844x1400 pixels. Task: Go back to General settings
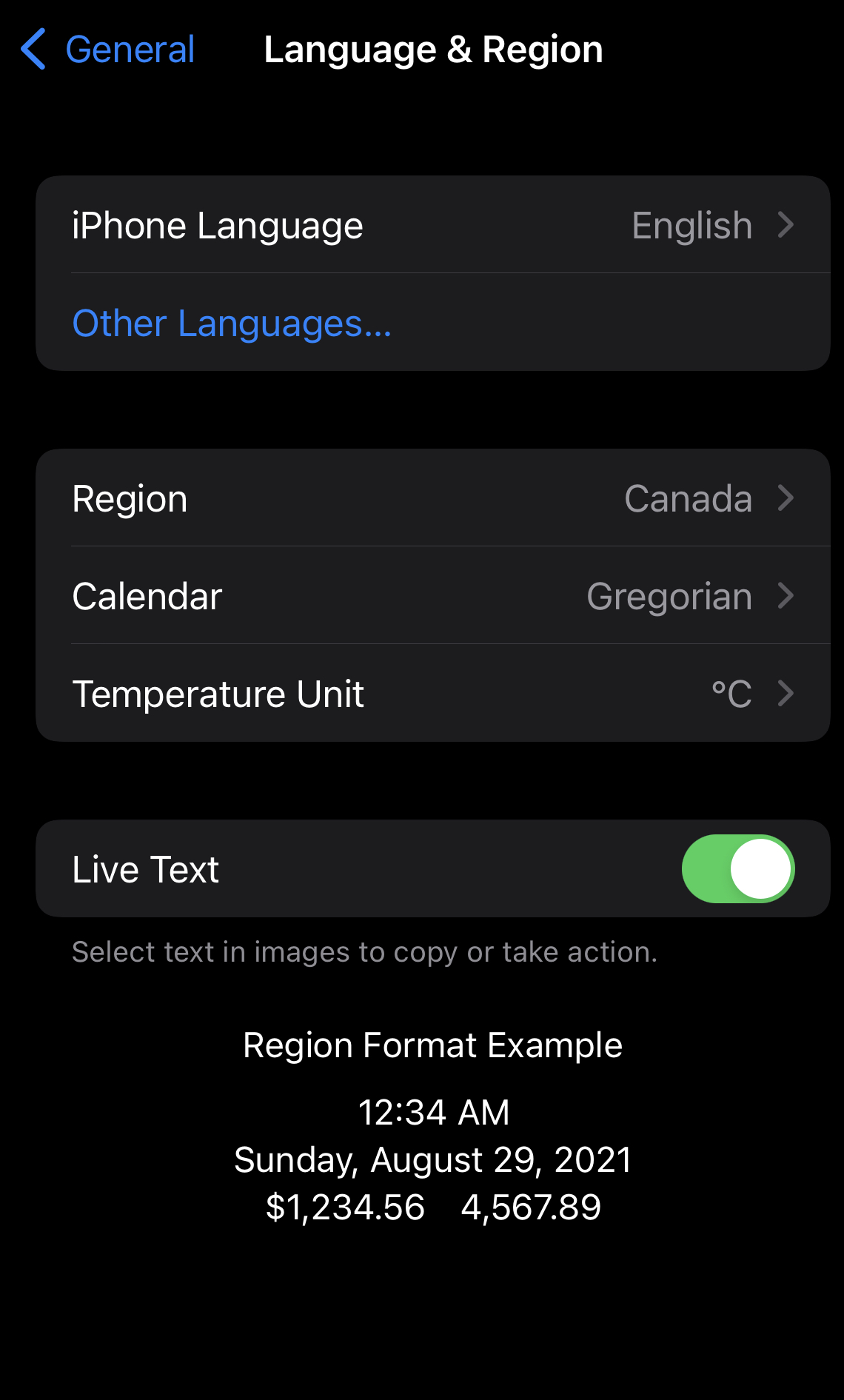107,50
